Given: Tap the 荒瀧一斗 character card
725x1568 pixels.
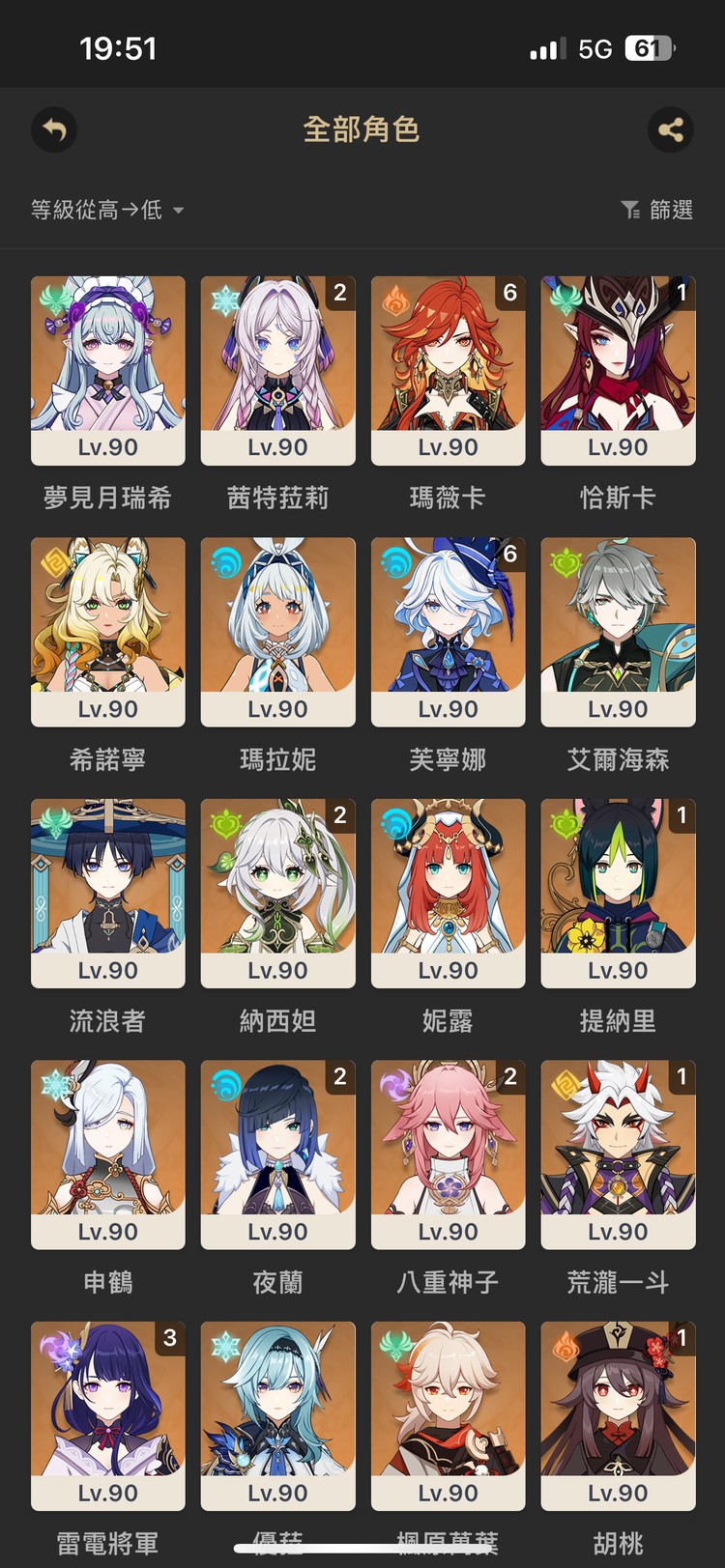Looking at the screenshot, I should [618, 1154].
